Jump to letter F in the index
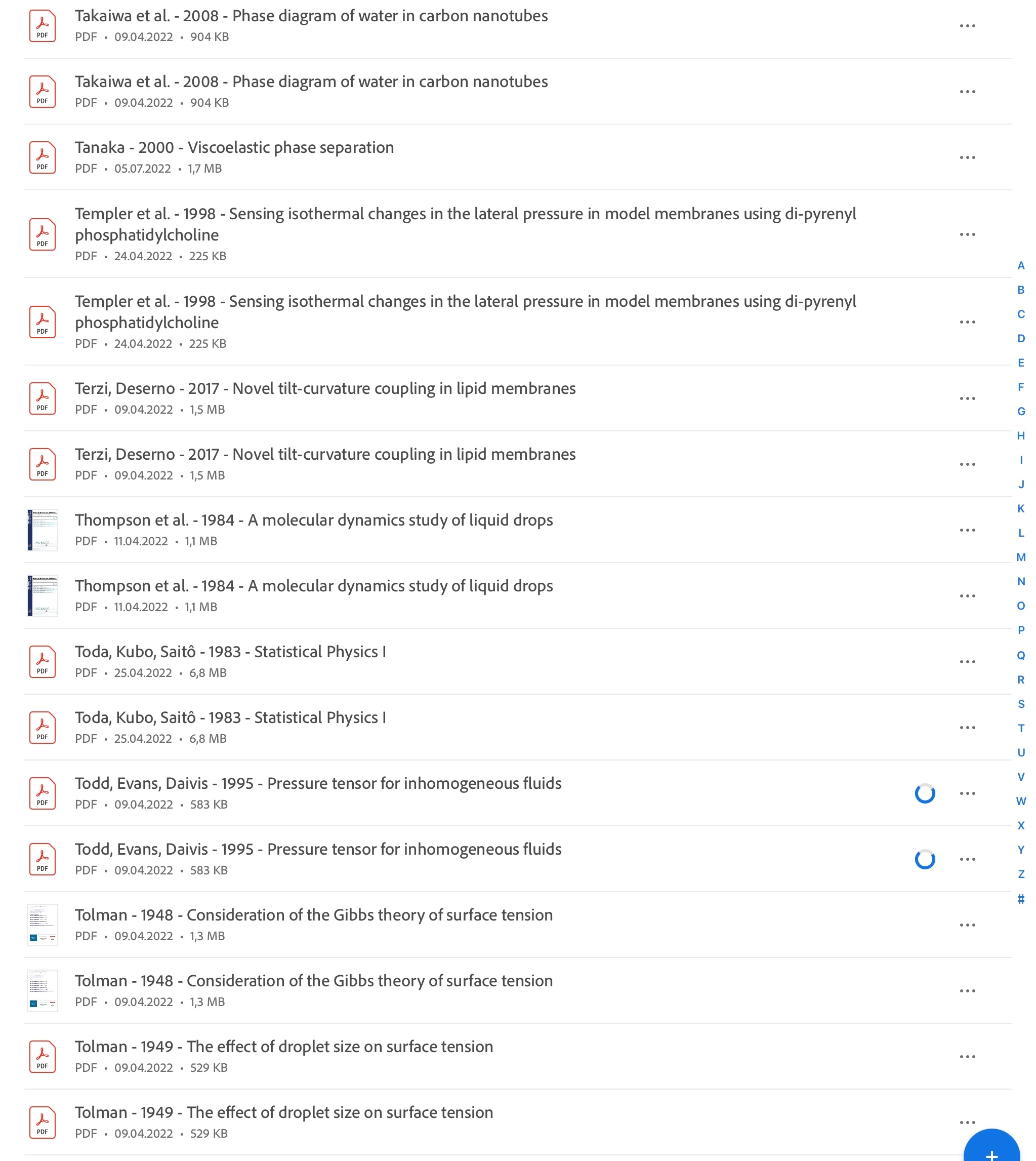 click(1021, 387)
